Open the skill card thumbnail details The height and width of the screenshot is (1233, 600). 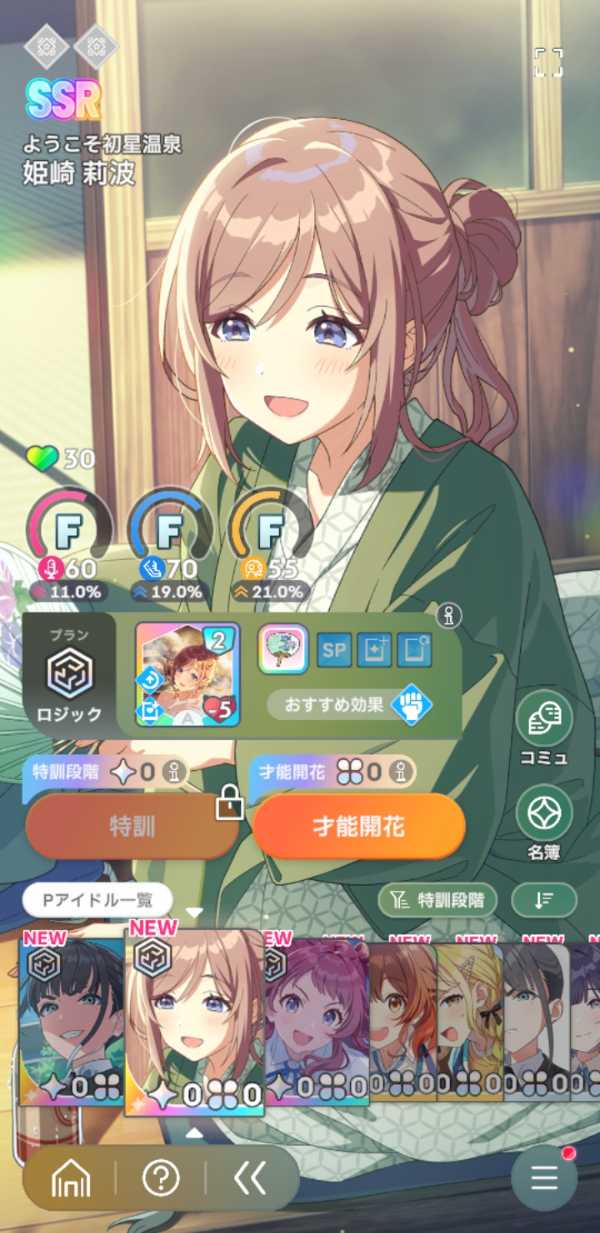click(x=183, y=673)
